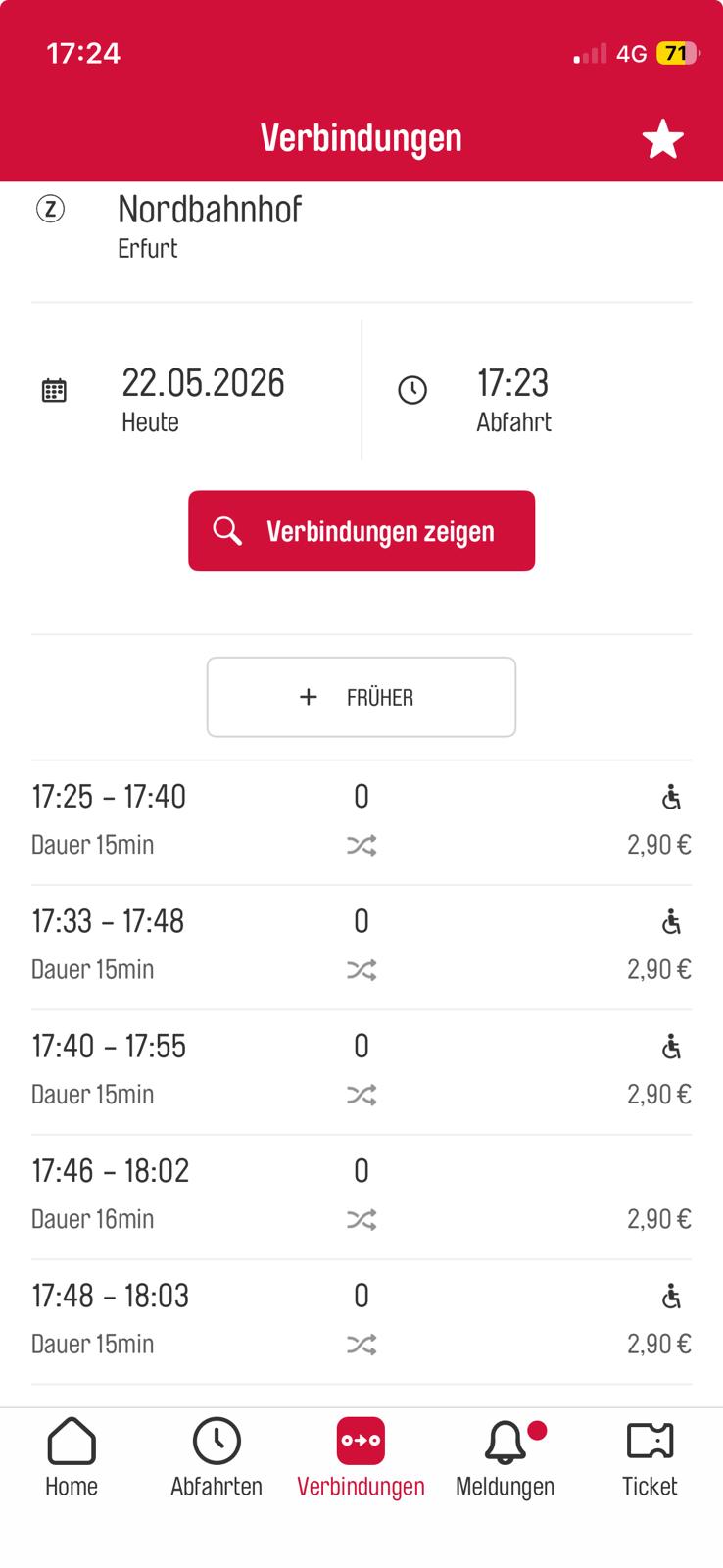Open the 17:25 – 17:40 connection
The width and height of the screenshot is (723, 1568).
point(361,822)
